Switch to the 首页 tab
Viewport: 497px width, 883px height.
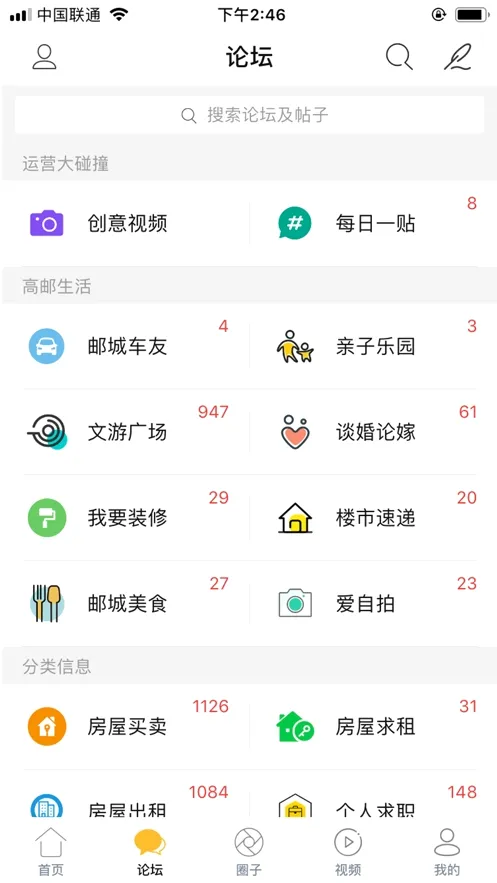[x=51, y=852]
